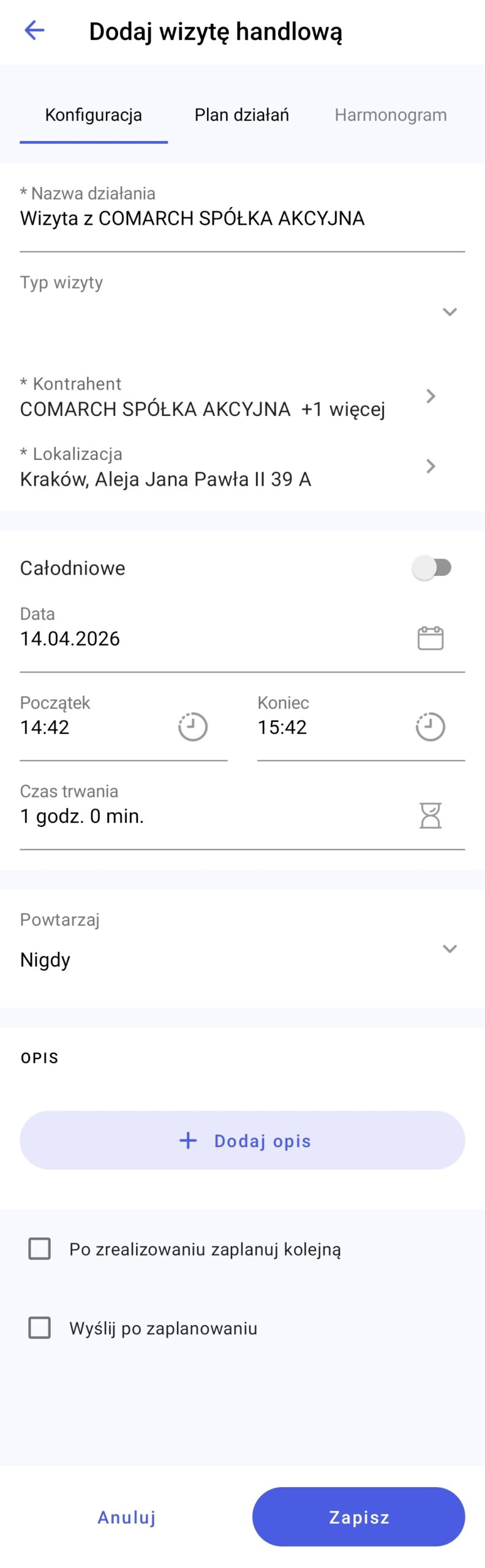Check Wyślij po zaplanowaniu

click(40, 1328)
